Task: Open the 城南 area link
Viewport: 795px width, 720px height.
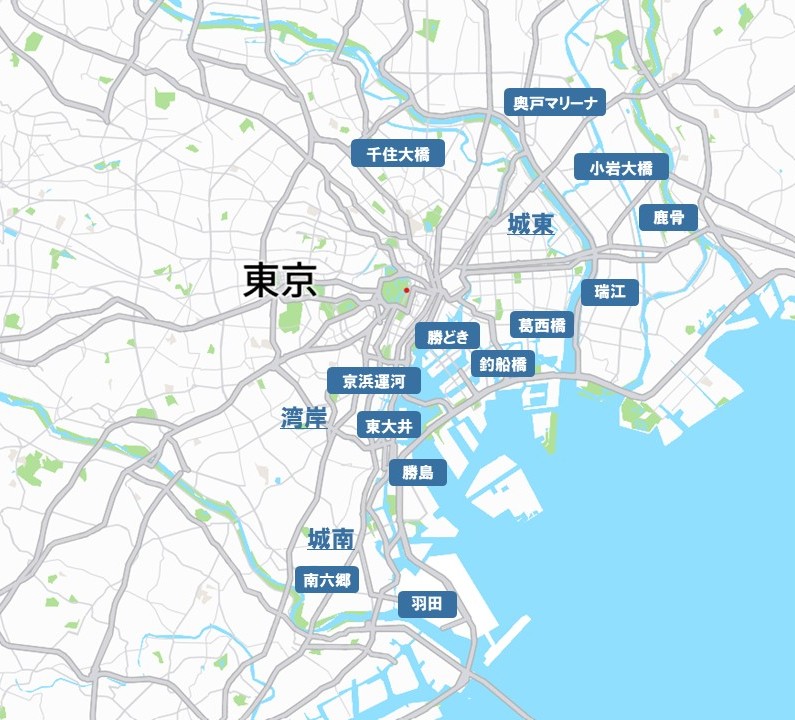Action: [331, 539]
